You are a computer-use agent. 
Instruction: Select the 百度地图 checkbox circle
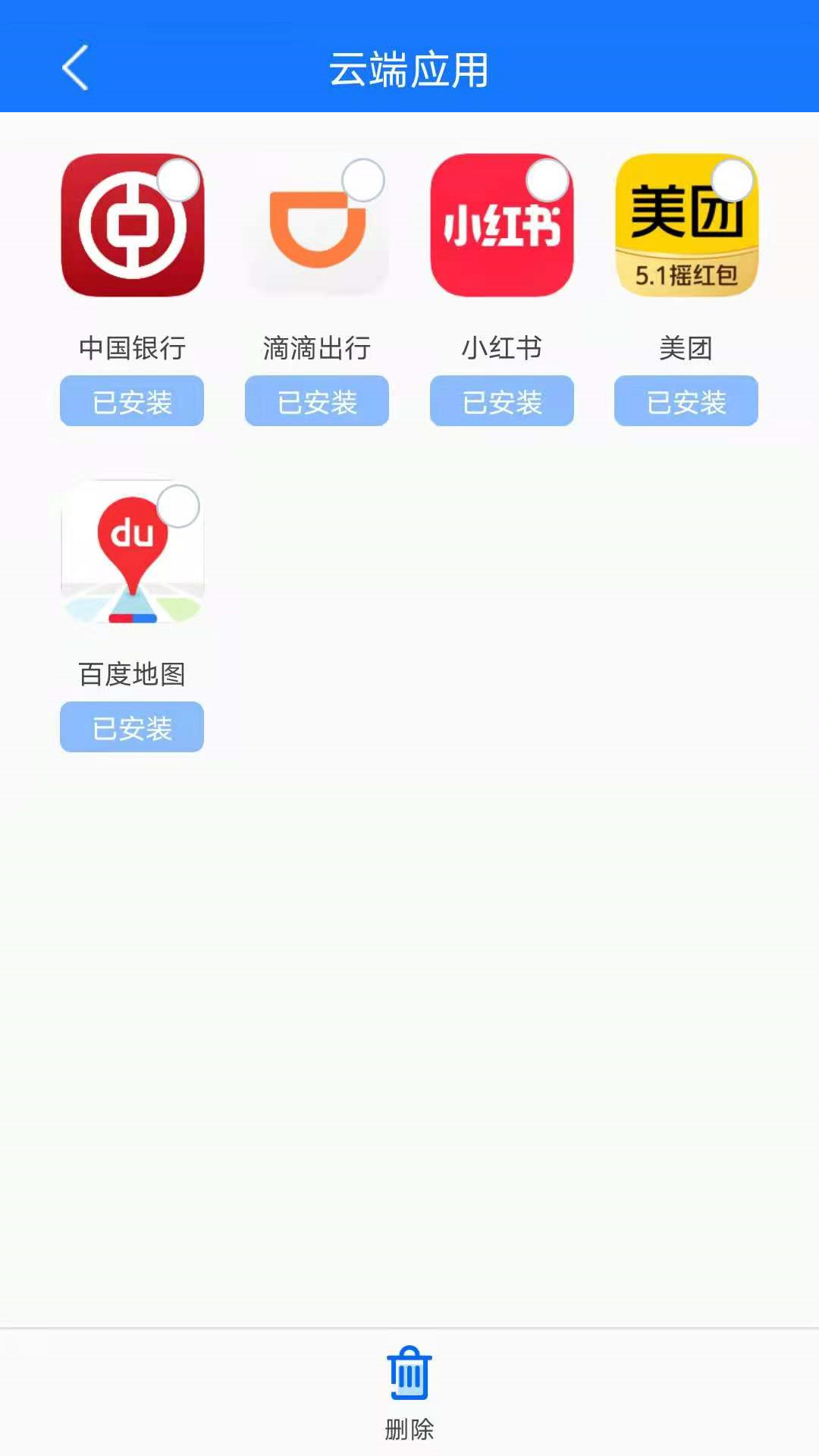coord(178,507)
